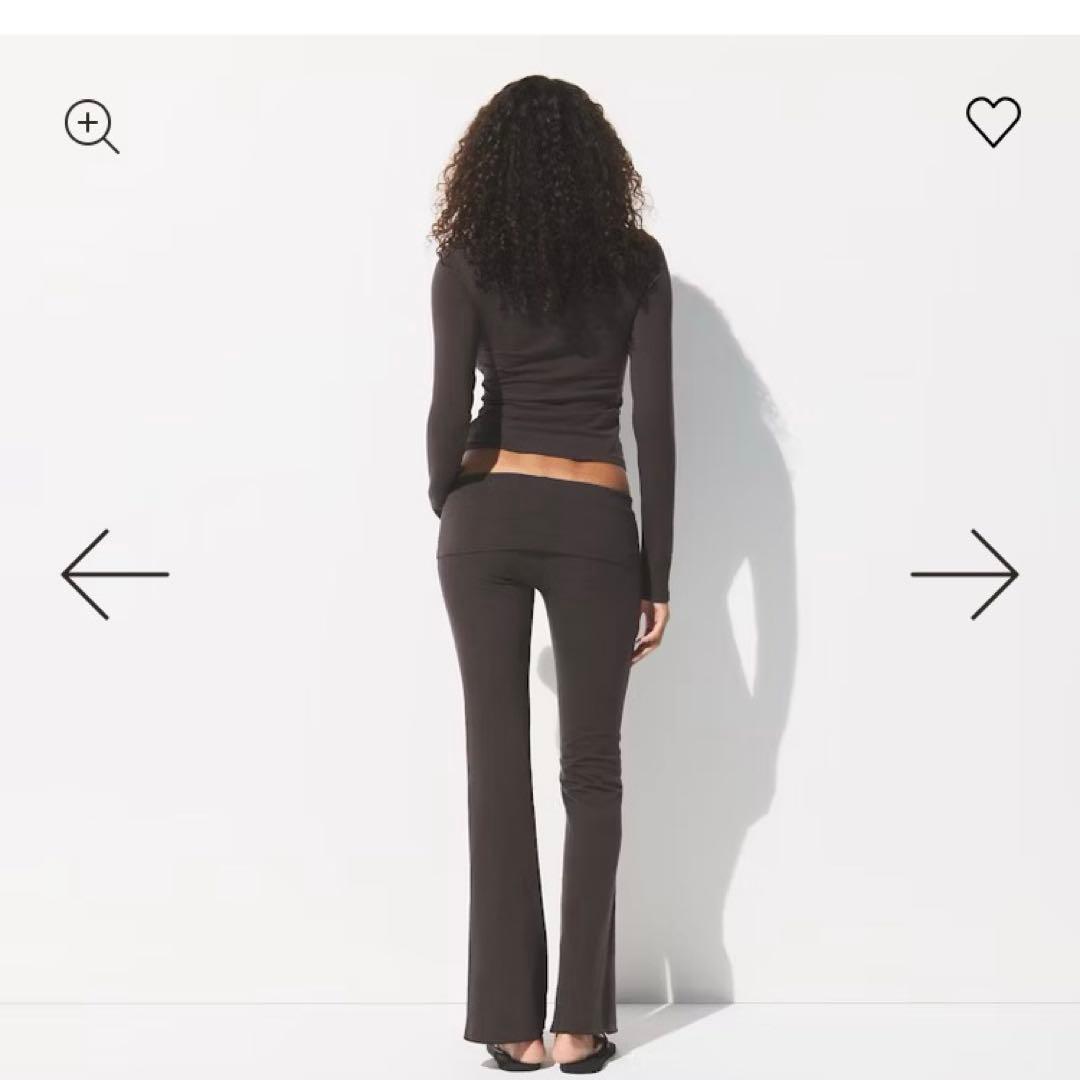Zoom into the product photo

pos(91,126)
